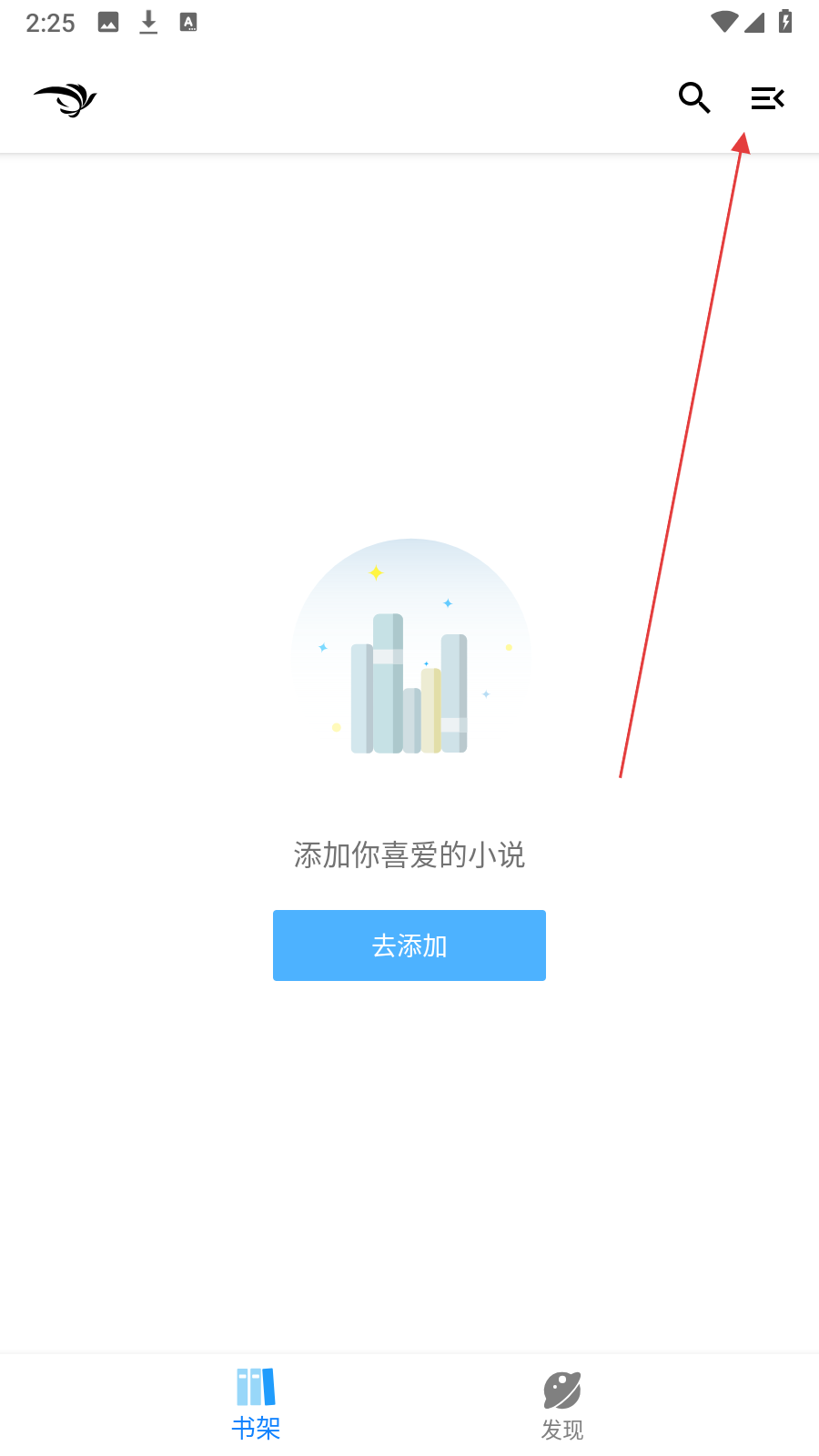Switch to the 发现 tab

click(x=562, y=1405)
